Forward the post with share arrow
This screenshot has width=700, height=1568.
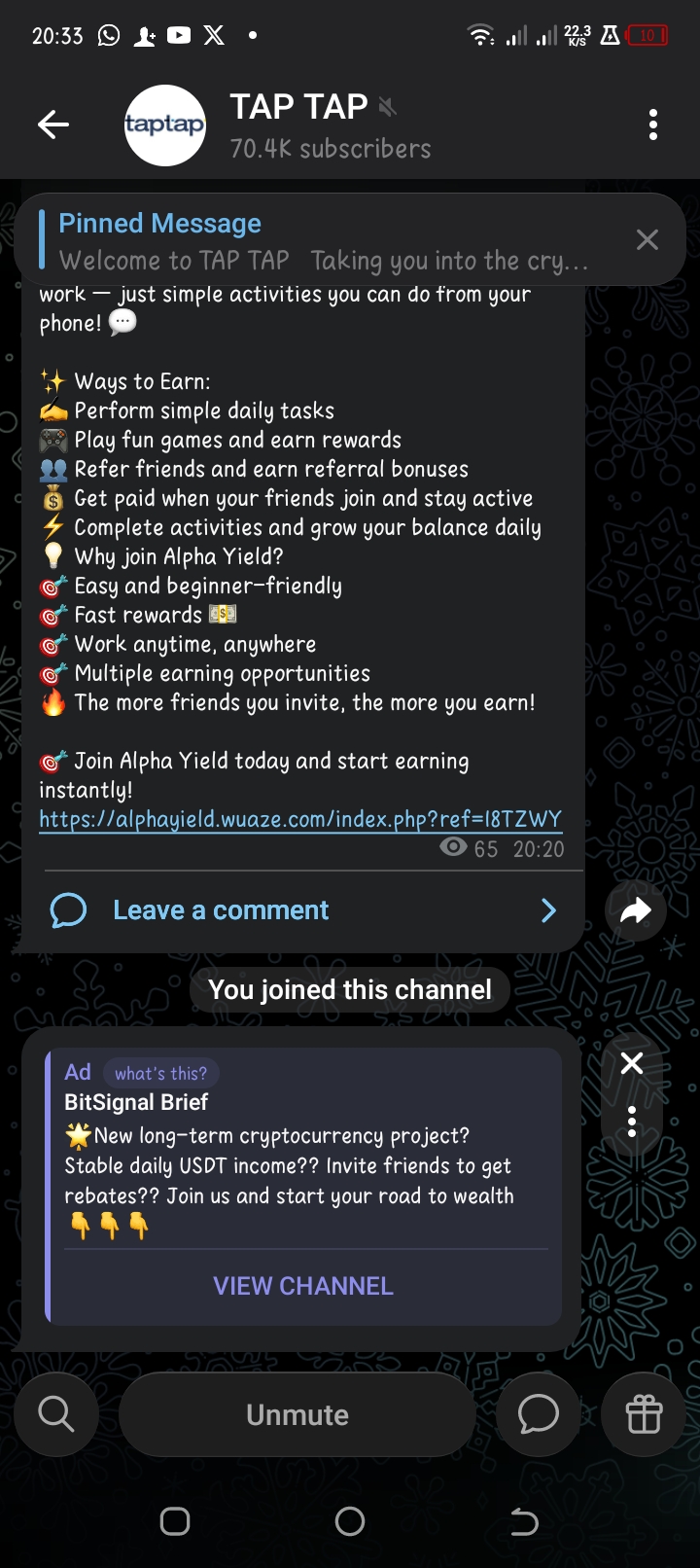[635, 910]
